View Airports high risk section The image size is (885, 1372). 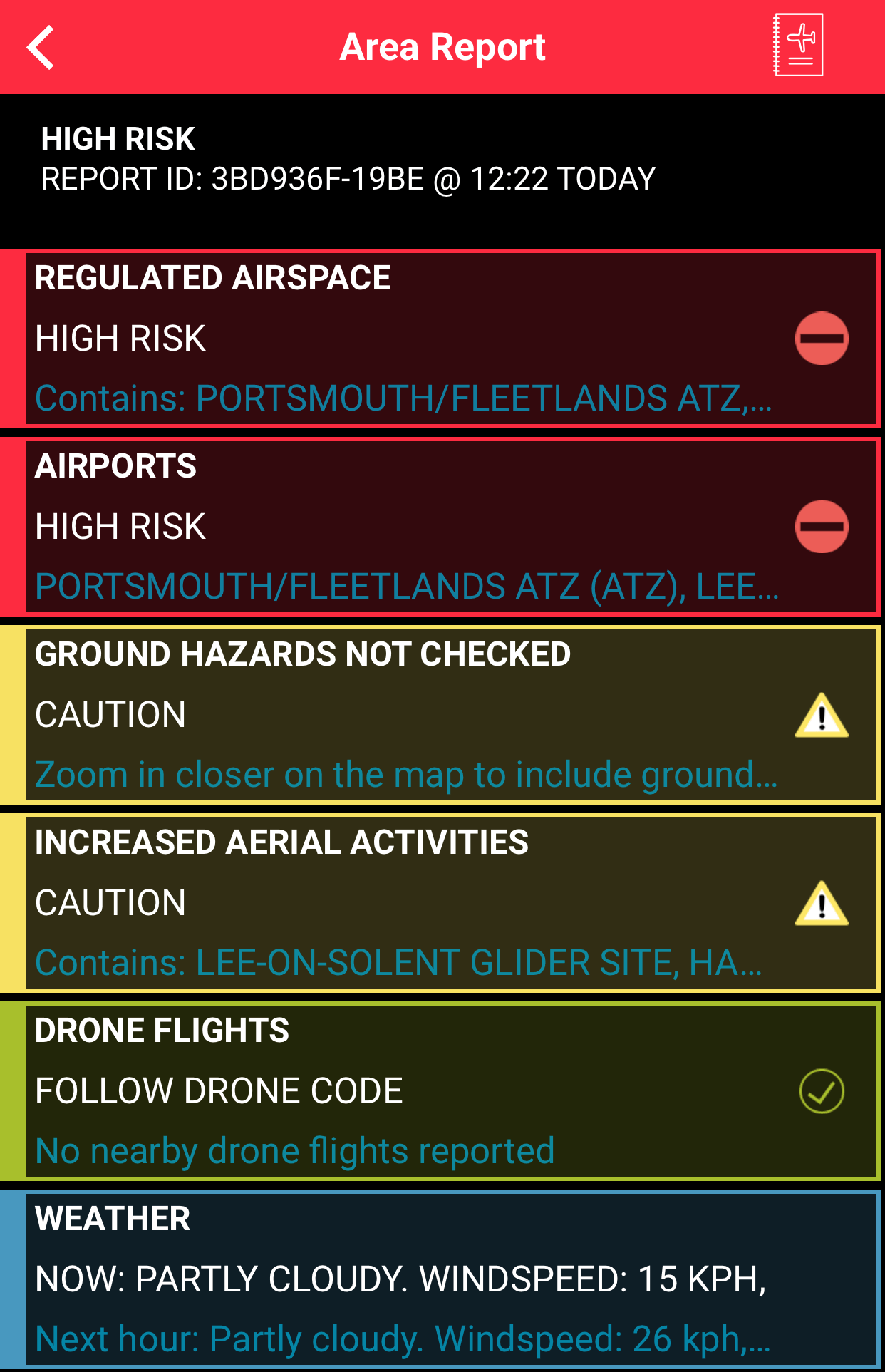(442, 526)
